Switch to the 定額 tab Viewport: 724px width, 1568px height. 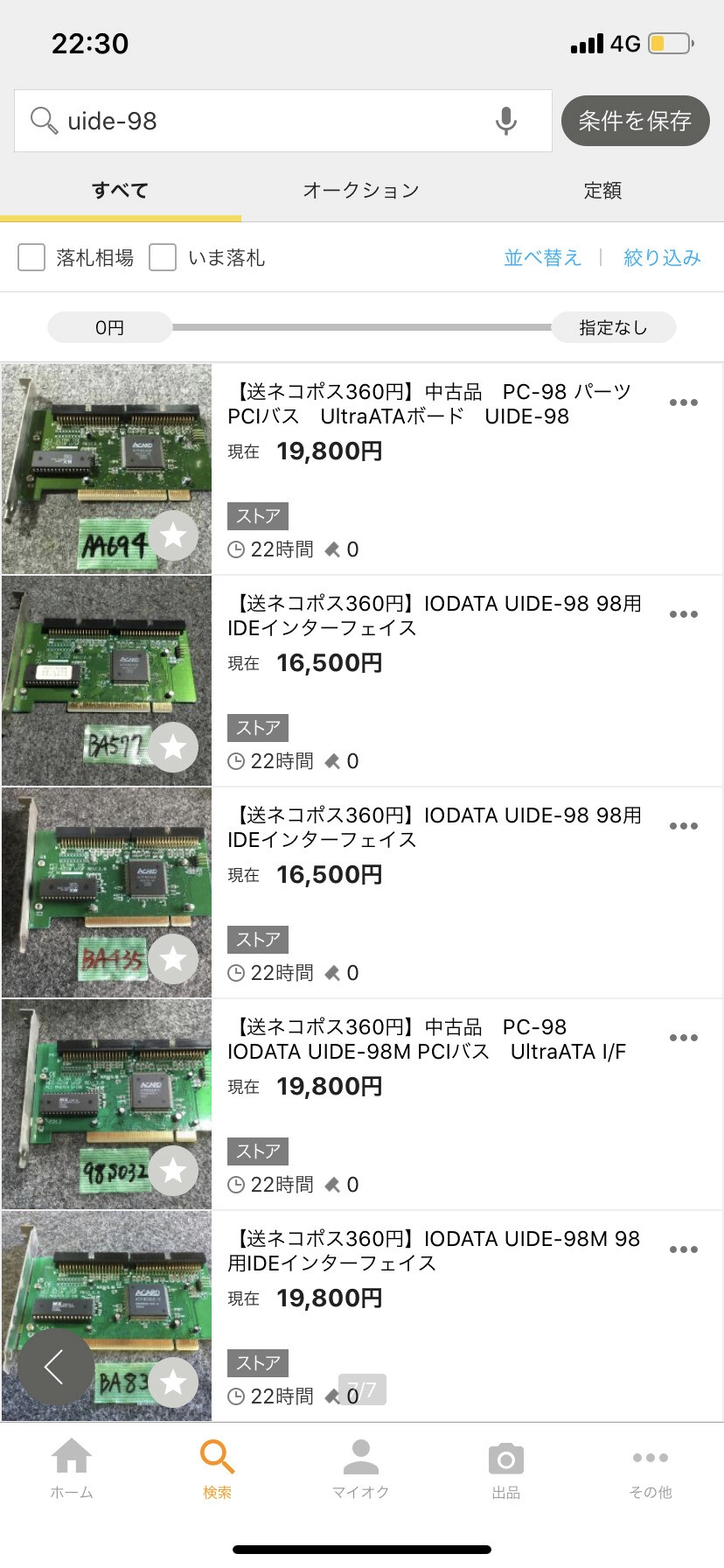point(602,190)
